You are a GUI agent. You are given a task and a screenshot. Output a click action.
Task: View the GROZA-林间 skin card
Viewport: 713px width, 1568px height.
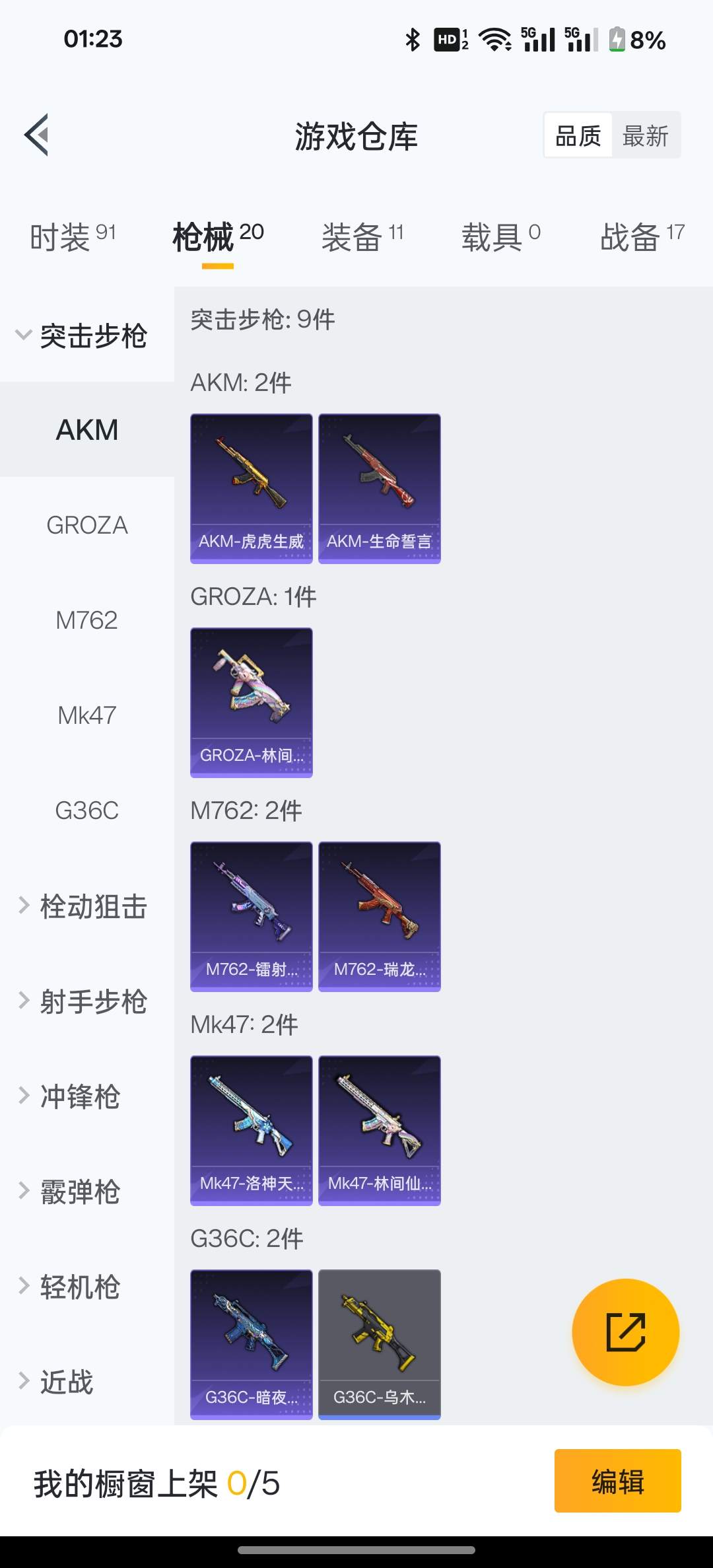[251, 702]
